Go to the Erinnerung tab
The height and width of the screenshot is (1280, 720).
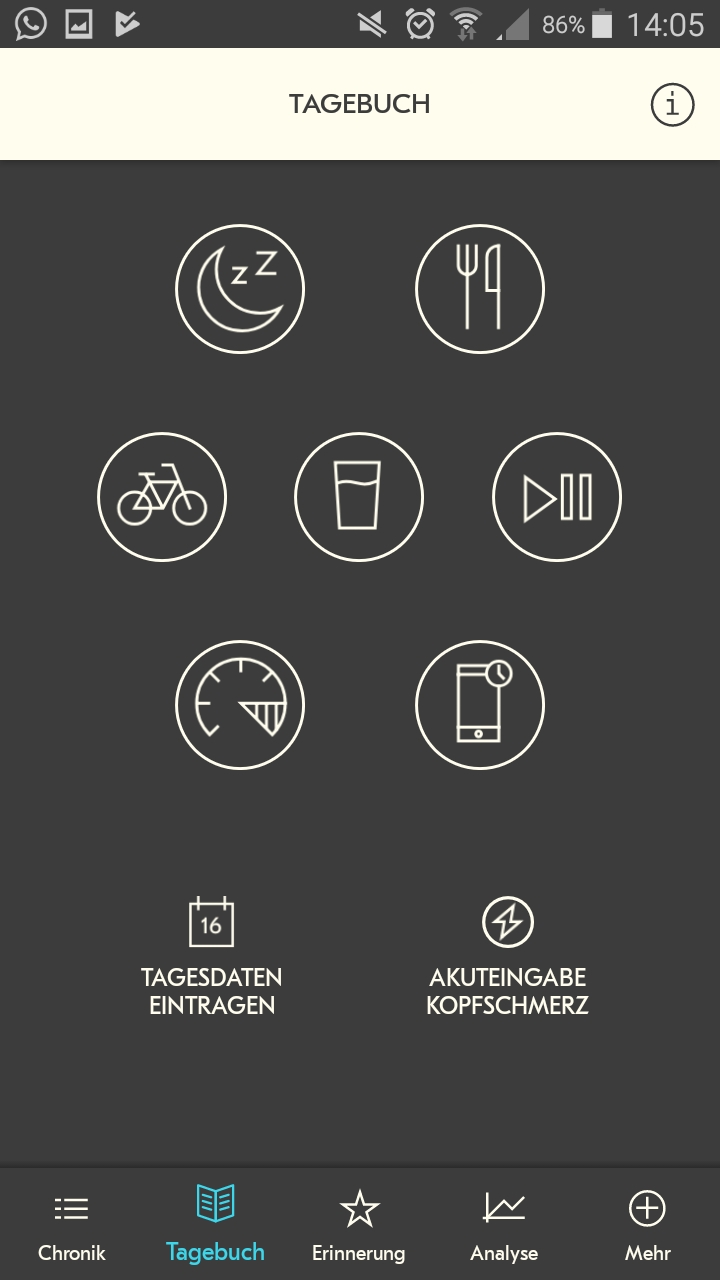click(359, 1225)
